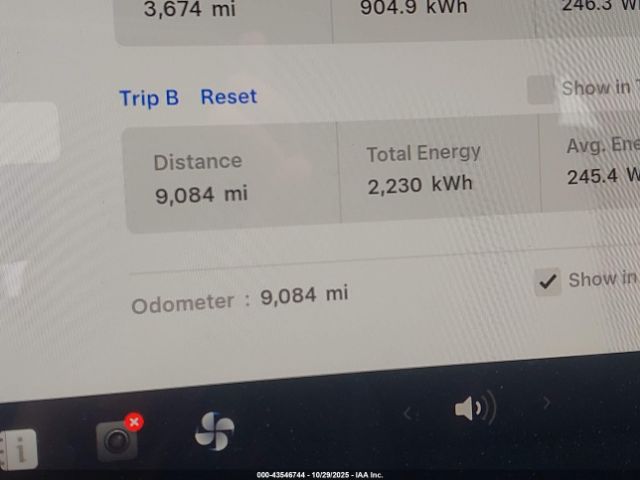Reset the Trip B counter
The width and height of the screenshot is (640, 480).
tap(228, 97)
